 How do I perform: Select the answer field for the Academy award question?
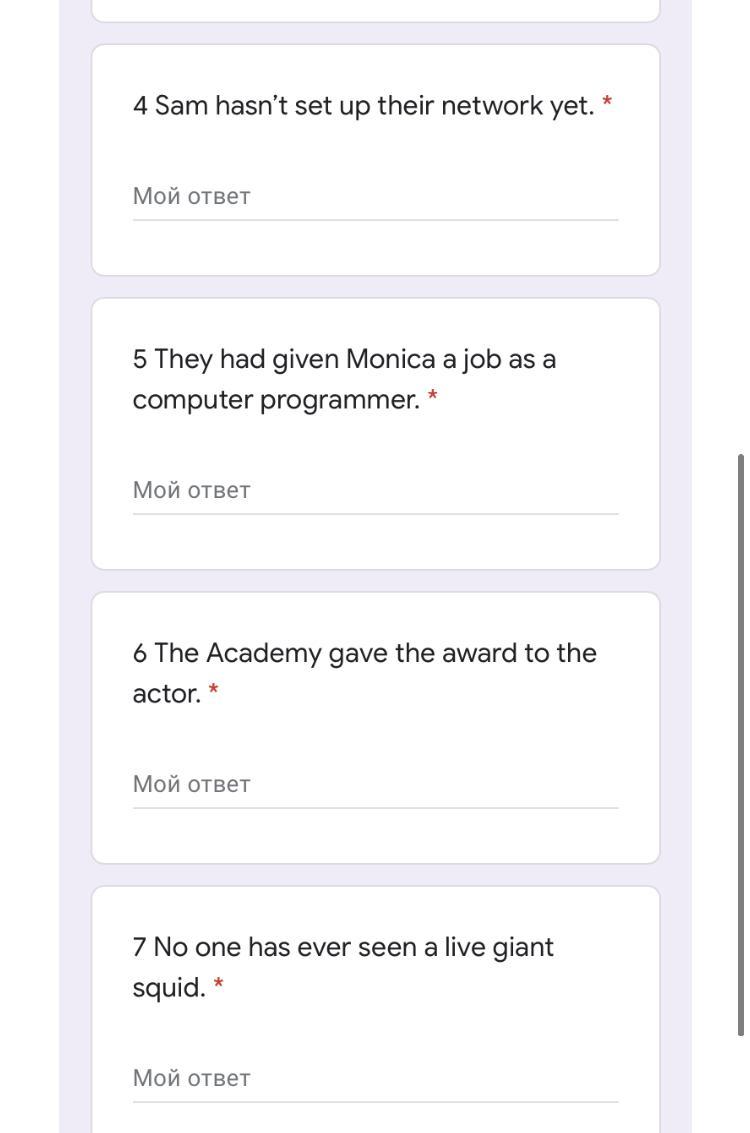[375, 785]
